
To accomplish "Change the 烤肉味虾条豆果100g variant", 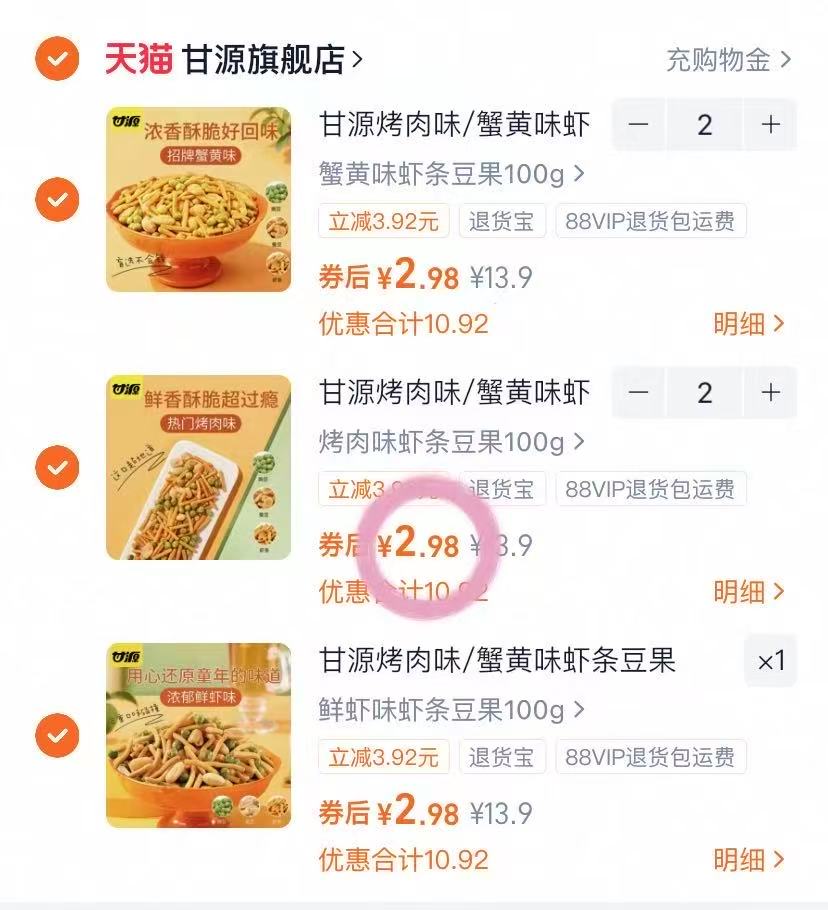I will [452, 442].
